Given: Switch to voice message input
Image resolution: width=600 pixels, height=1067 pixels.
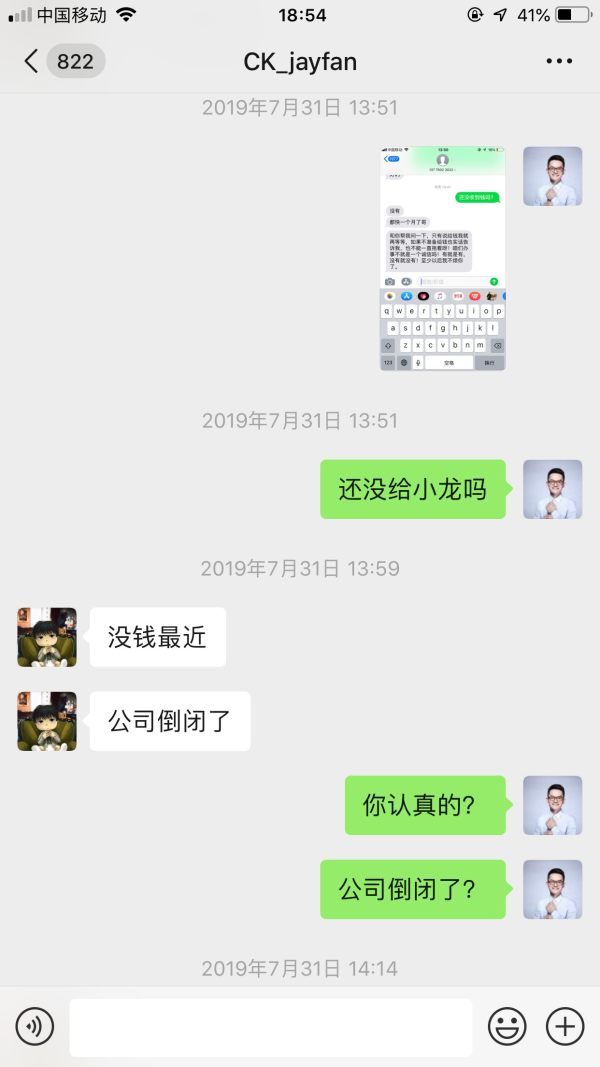Looking at the screenshot, I should 35,1026.
